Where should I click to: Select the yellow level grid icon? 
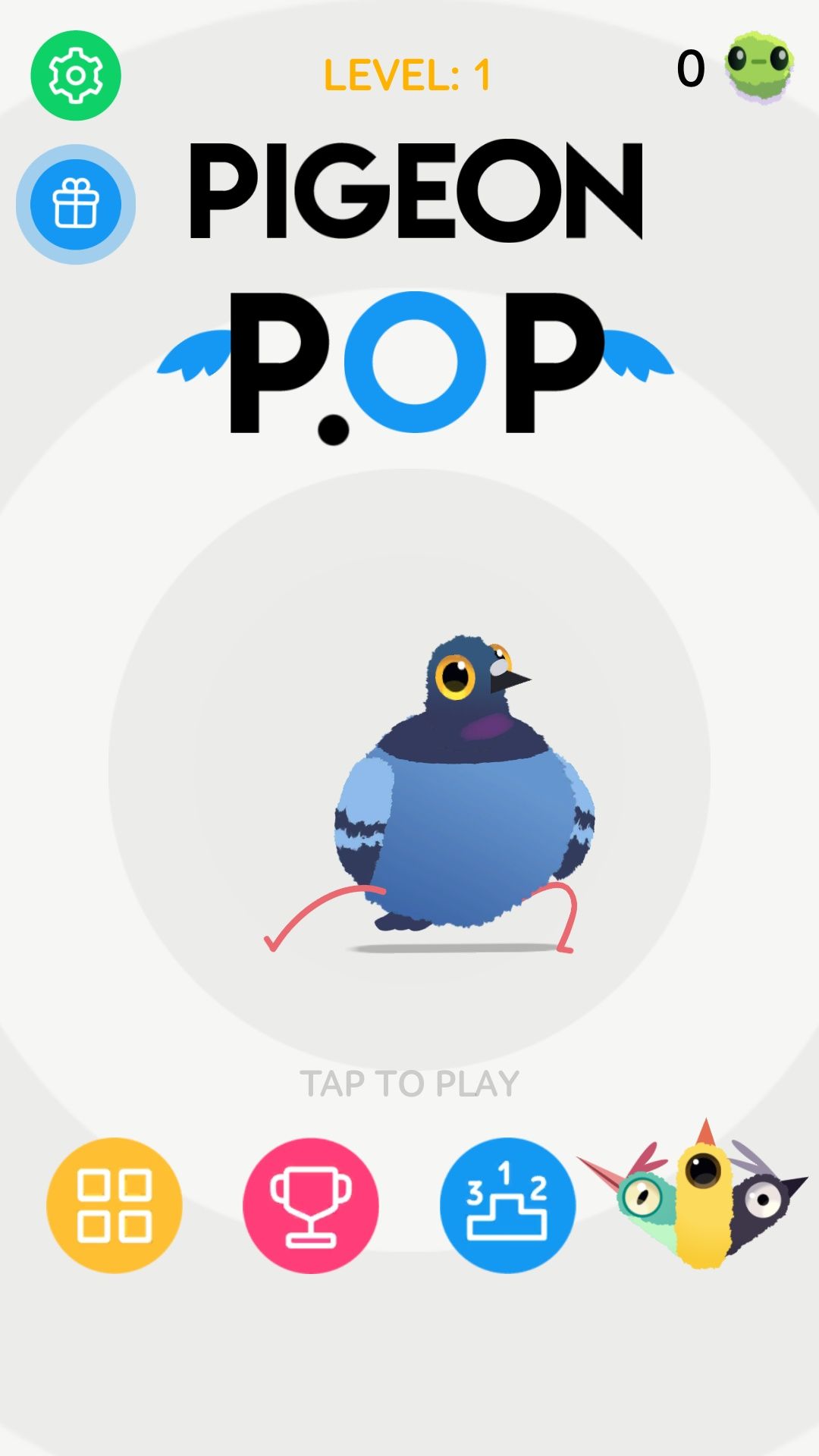(x=115, y=1206)
